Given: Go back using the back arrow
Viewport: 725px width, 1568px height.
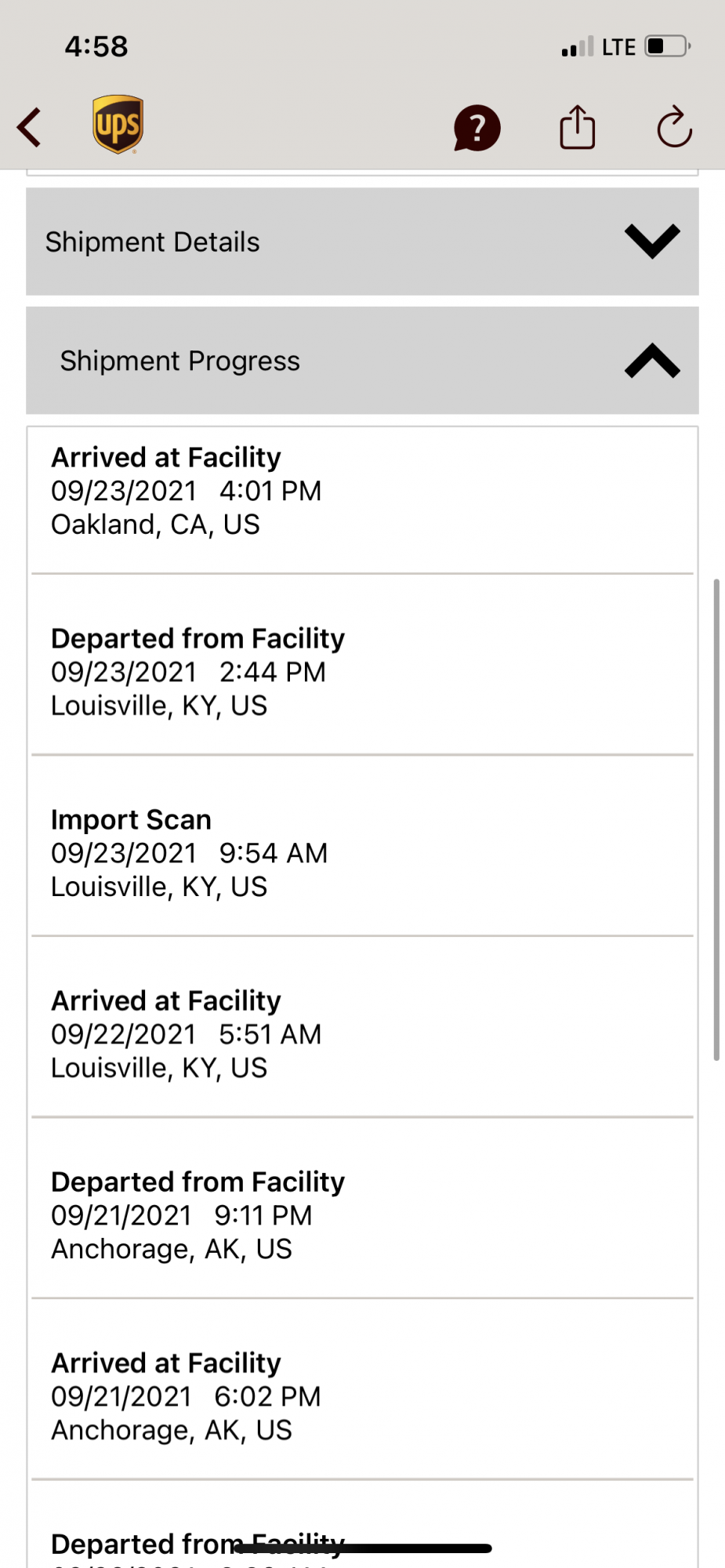Looking at the screenshot, I should (30, 127).
